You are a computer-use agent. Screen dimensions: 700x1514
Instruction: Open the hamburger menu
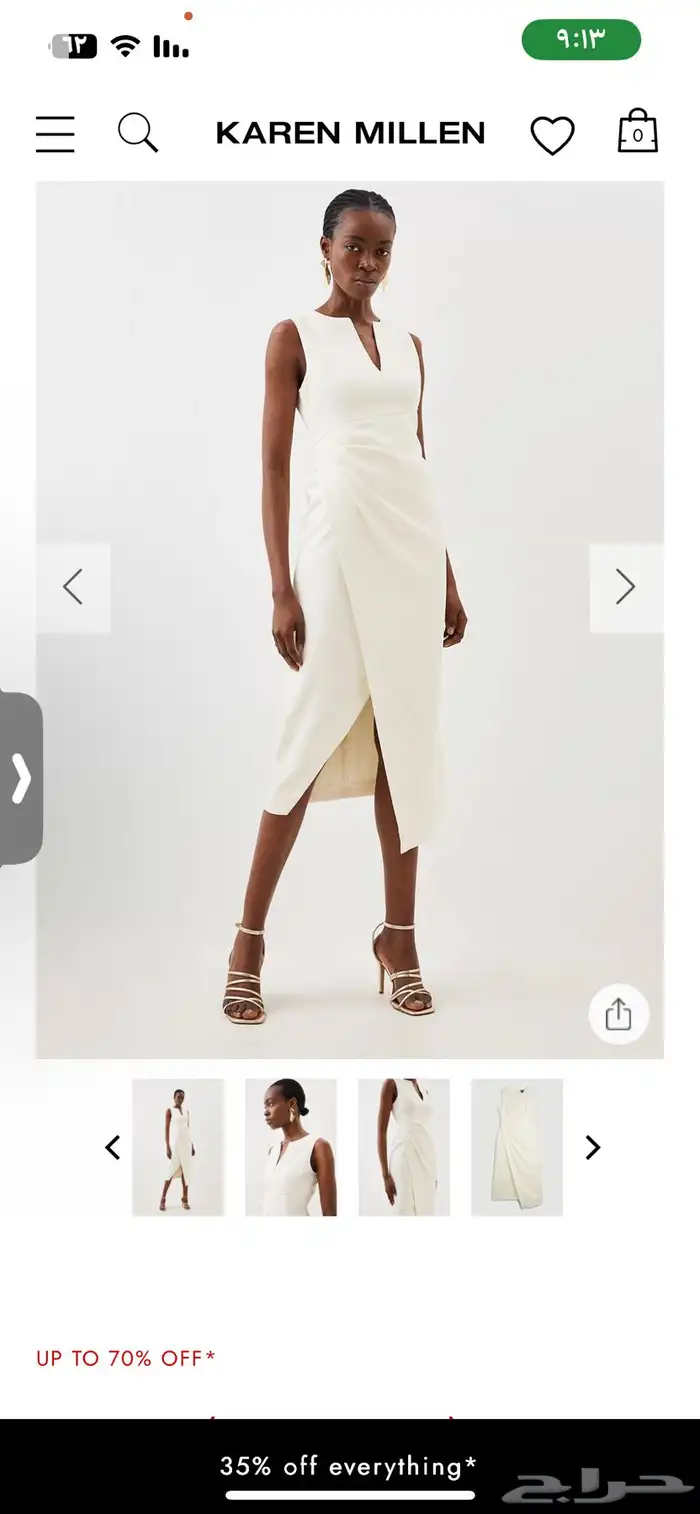(x=55, y=134)
